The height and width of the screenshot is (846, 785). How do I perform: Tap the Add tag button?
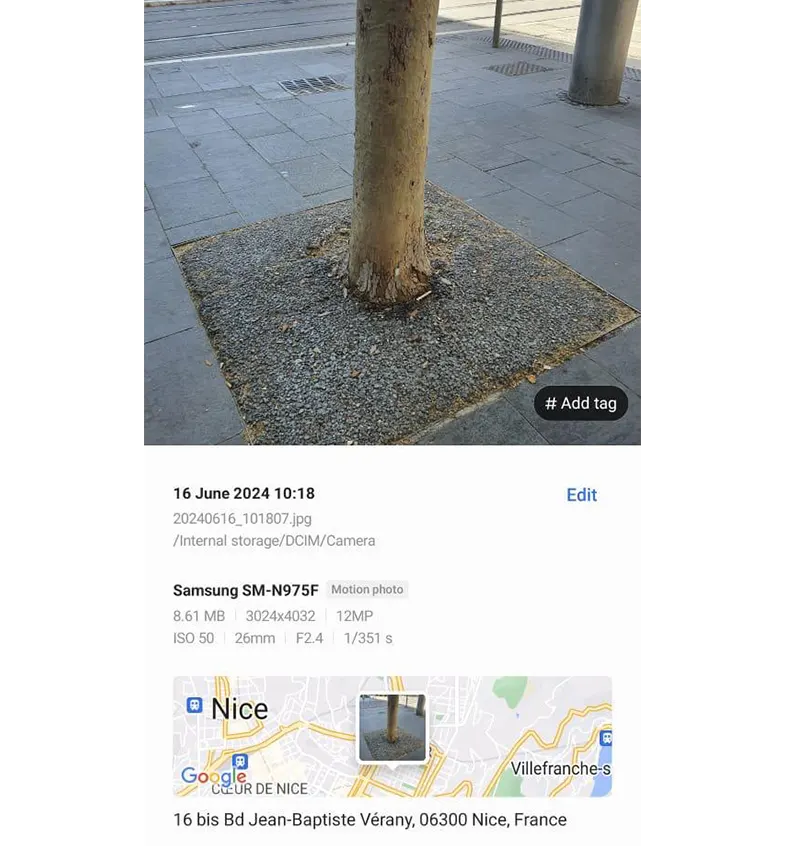click(580, 403)
